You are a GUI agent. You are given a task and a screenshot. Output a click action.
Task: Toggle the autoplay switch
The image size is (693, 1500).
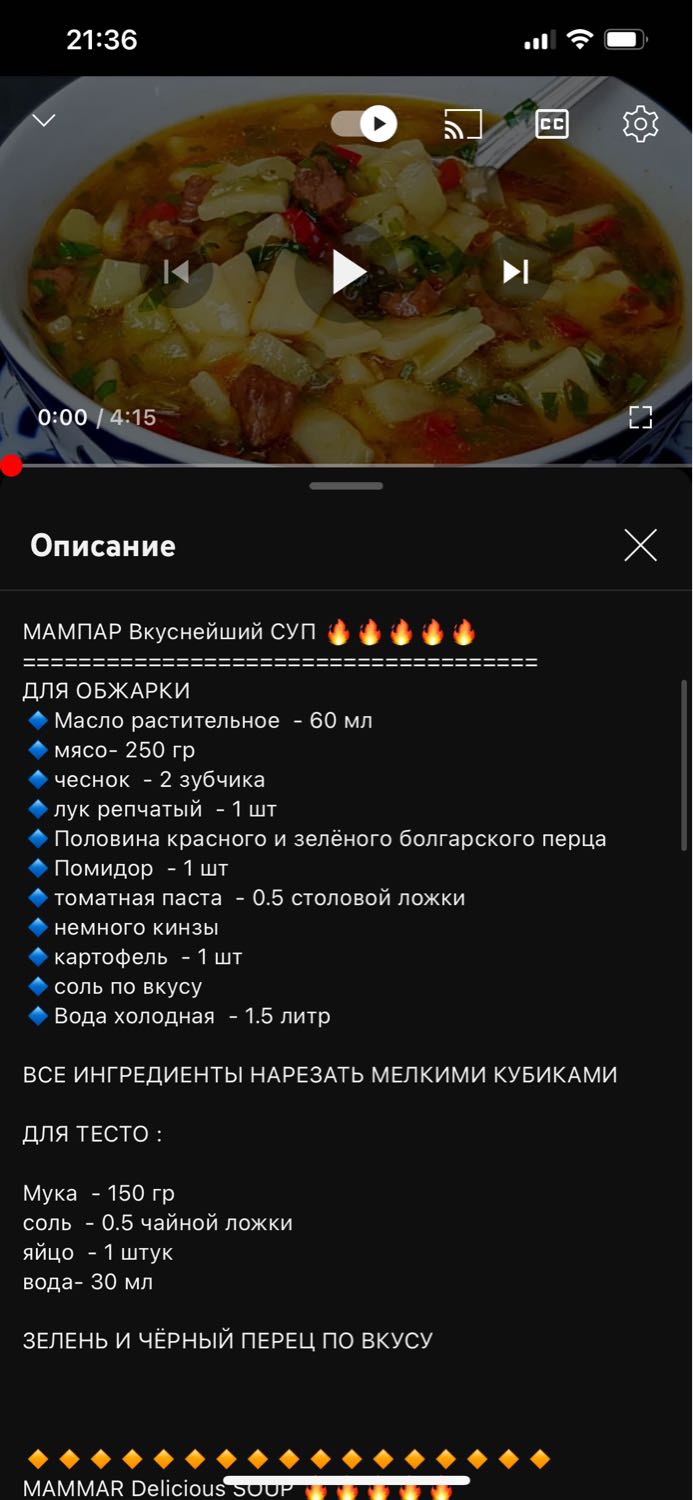click(x=364, y=124)
